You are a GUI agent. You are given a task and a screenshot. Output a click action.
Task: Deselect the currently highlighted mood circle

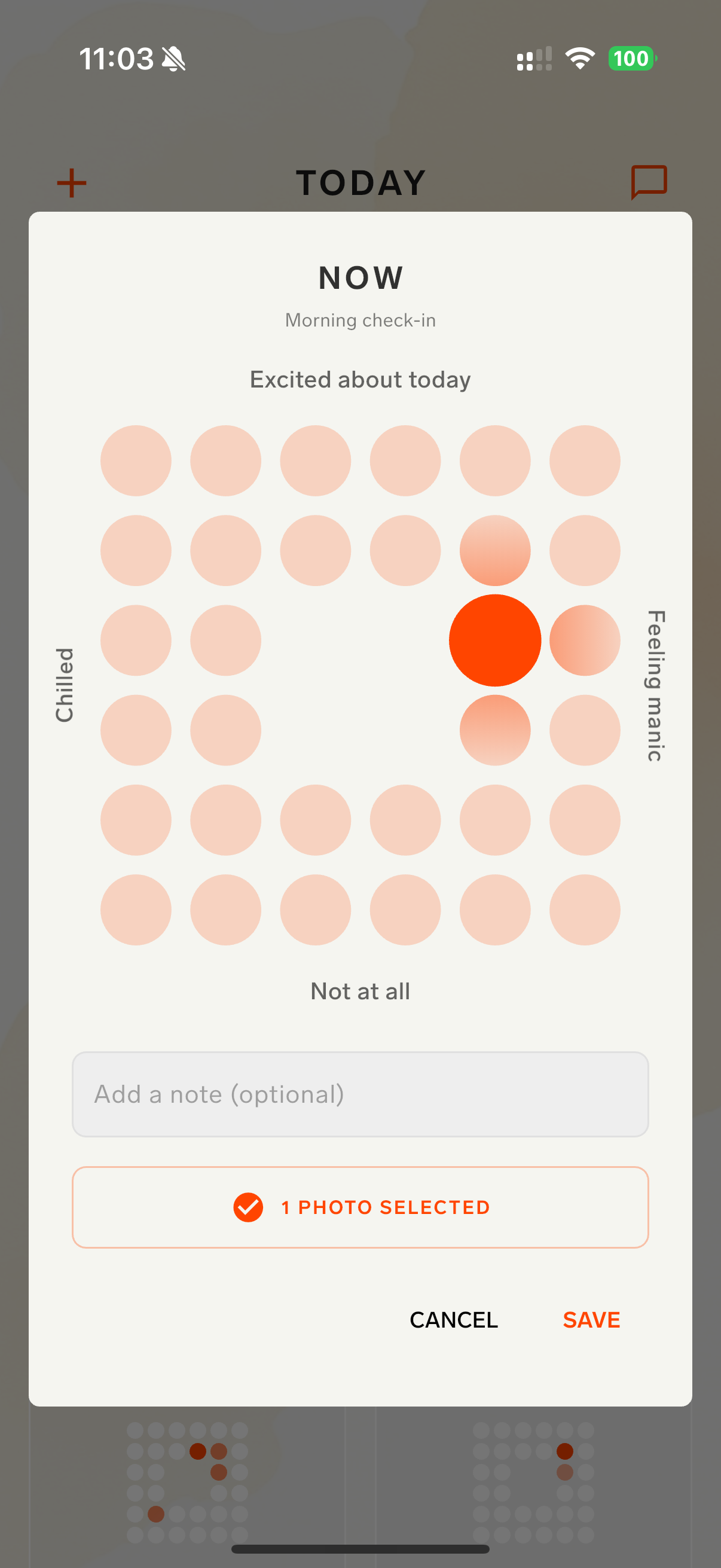coord(494,640)
